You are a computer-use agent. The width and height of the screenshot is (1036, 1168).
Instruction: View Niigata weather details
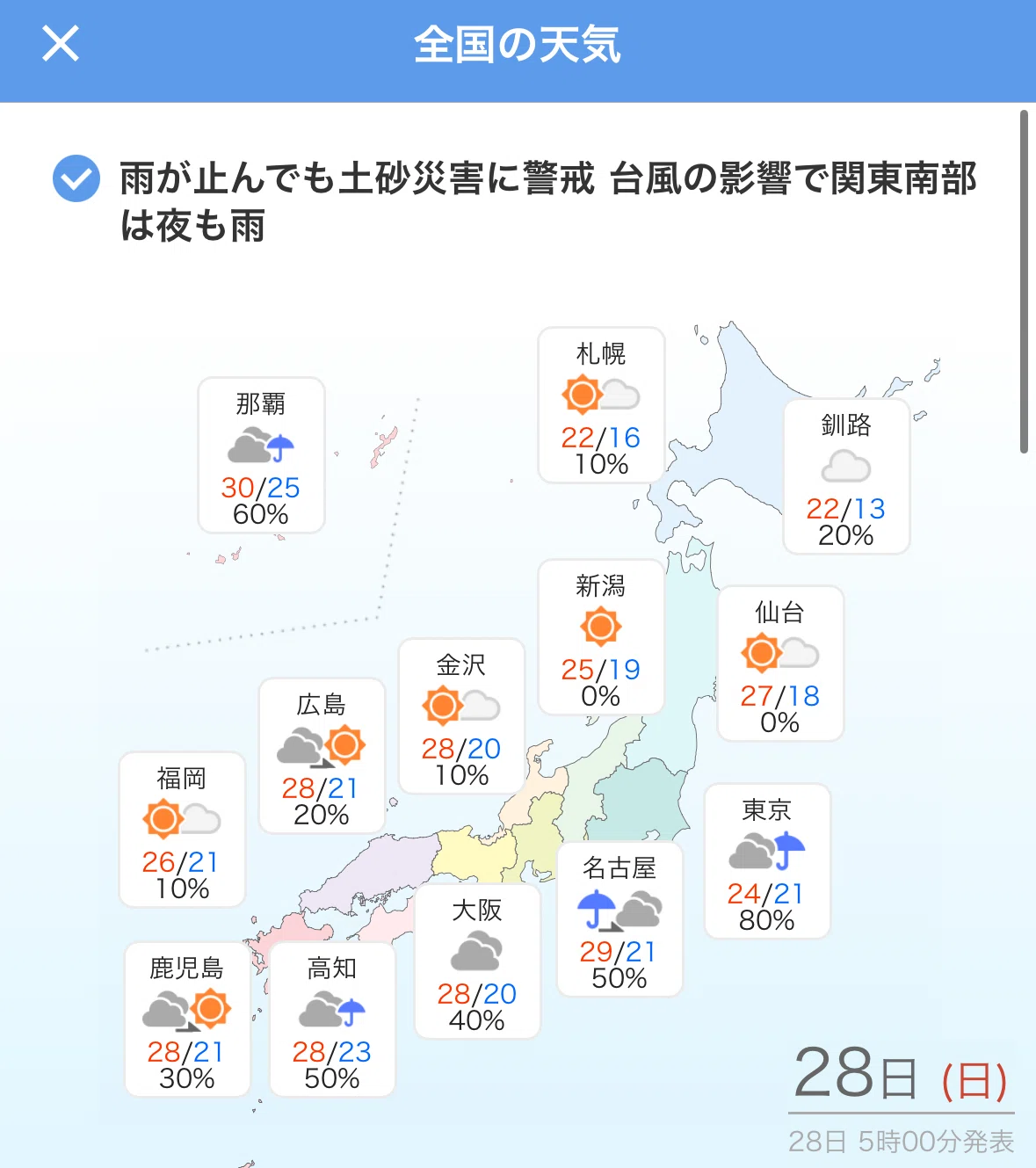coord(601,637)
